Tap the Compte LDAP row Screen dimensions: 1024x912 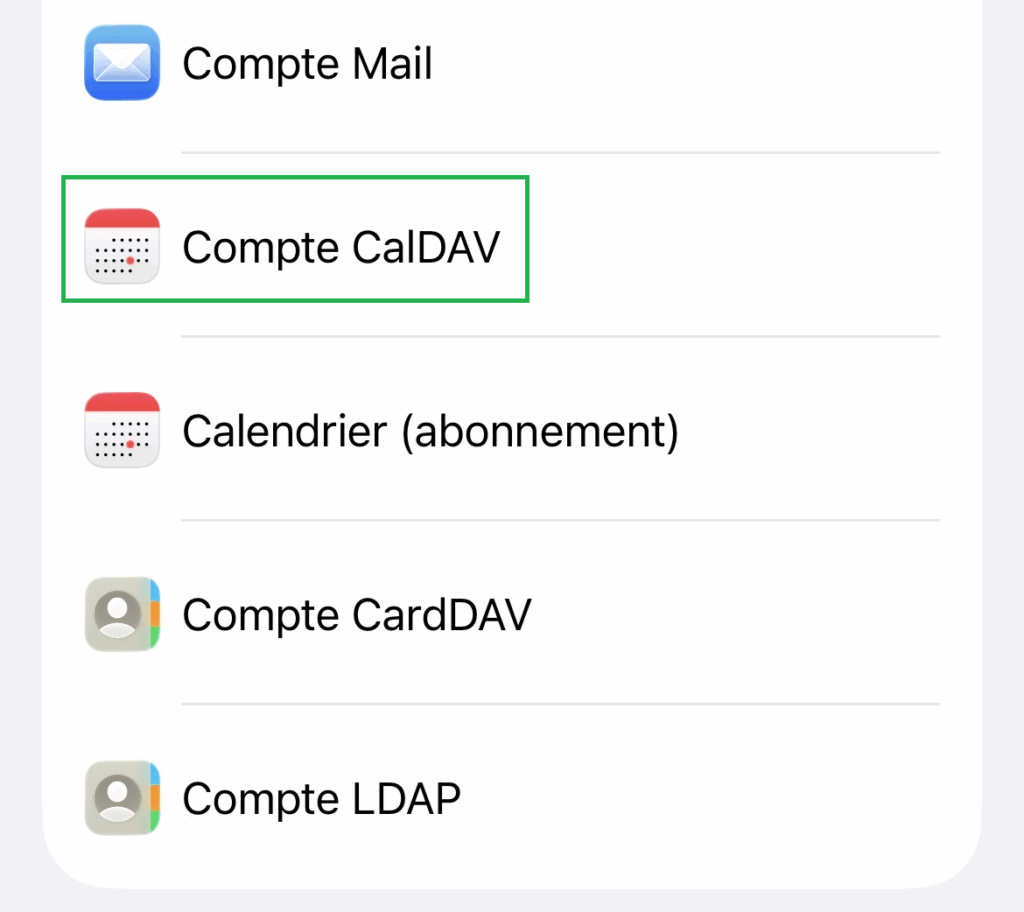(x=321, y=799)
